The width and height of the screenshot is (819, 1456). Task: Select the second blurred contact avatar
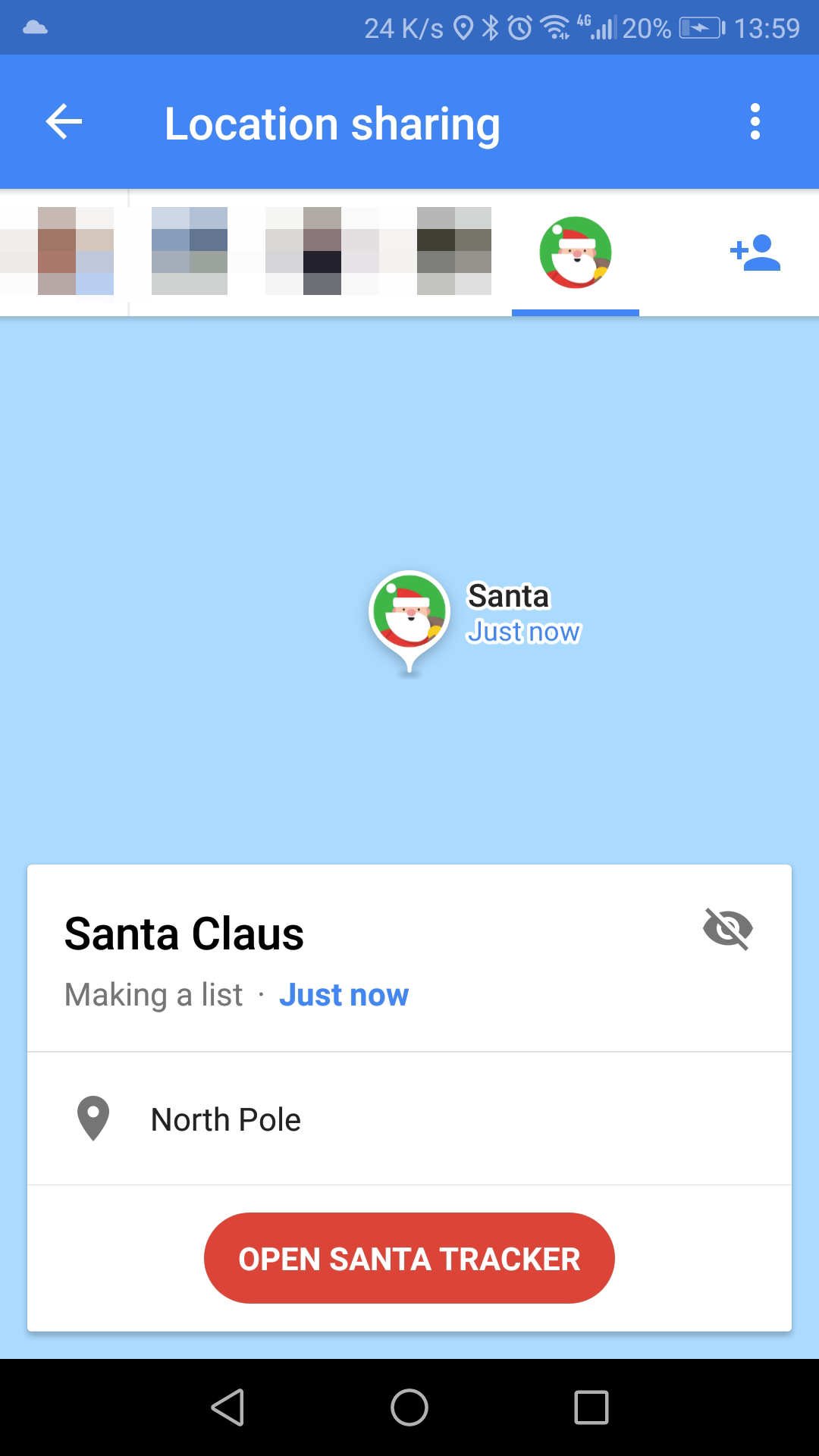click(190, 251)
